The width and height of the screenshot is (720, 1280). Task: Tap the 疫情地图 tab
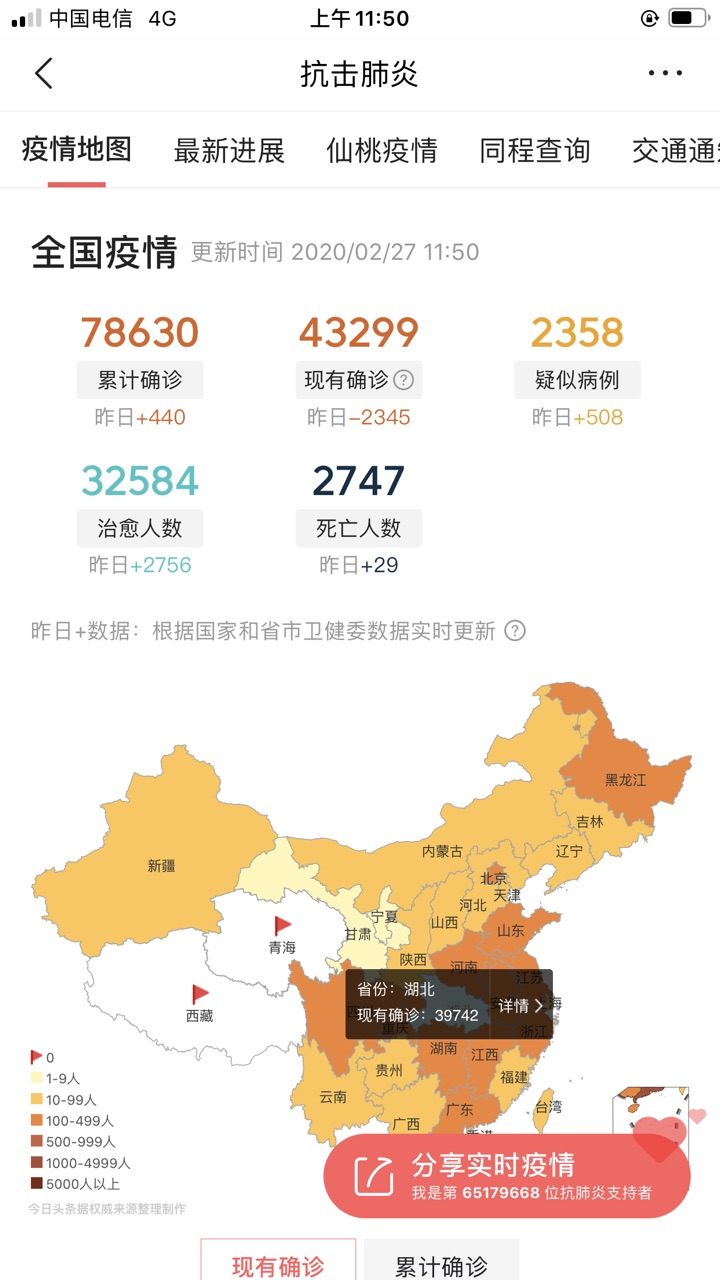[77, 150]
